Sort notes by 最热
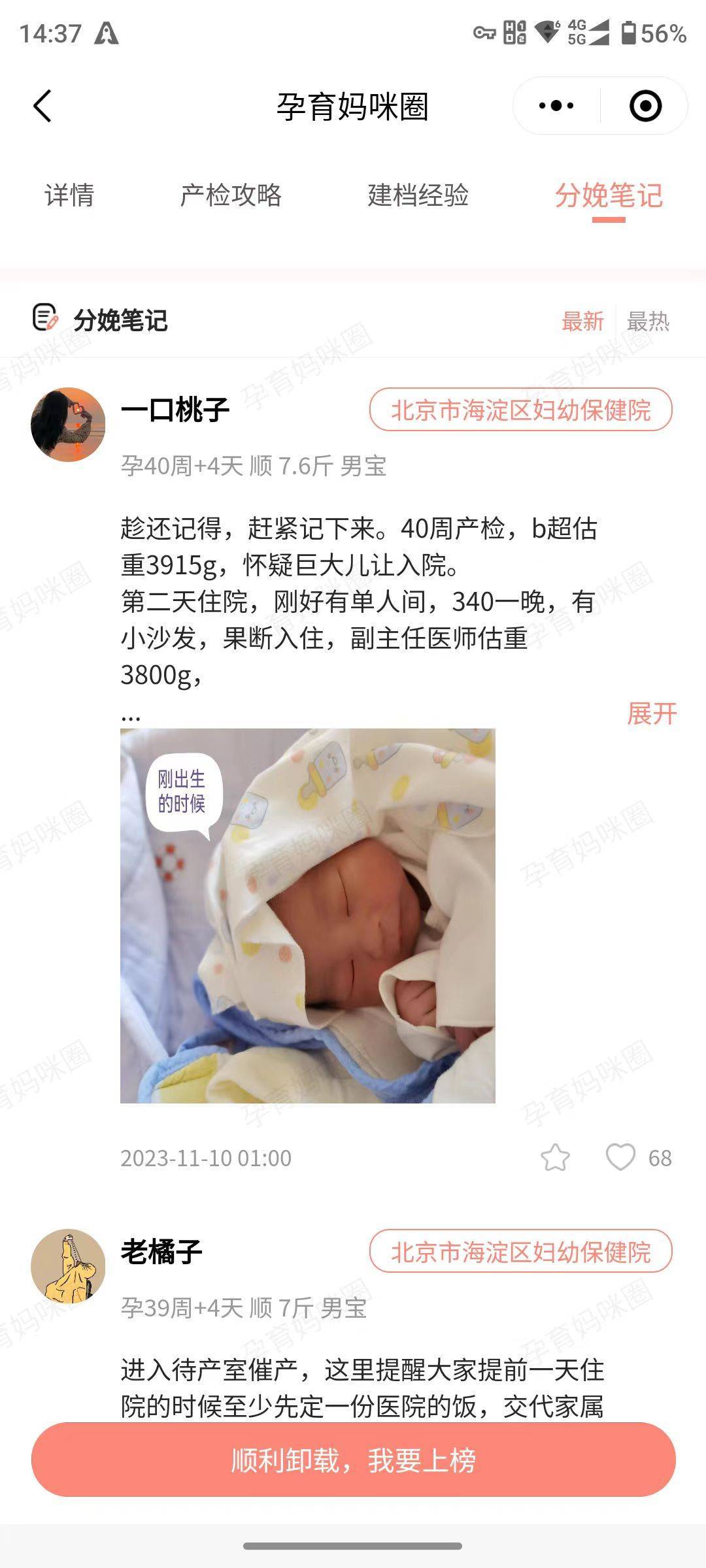Image resolution: width=706 pixels, height=1568 pixels. pos(648,321)
